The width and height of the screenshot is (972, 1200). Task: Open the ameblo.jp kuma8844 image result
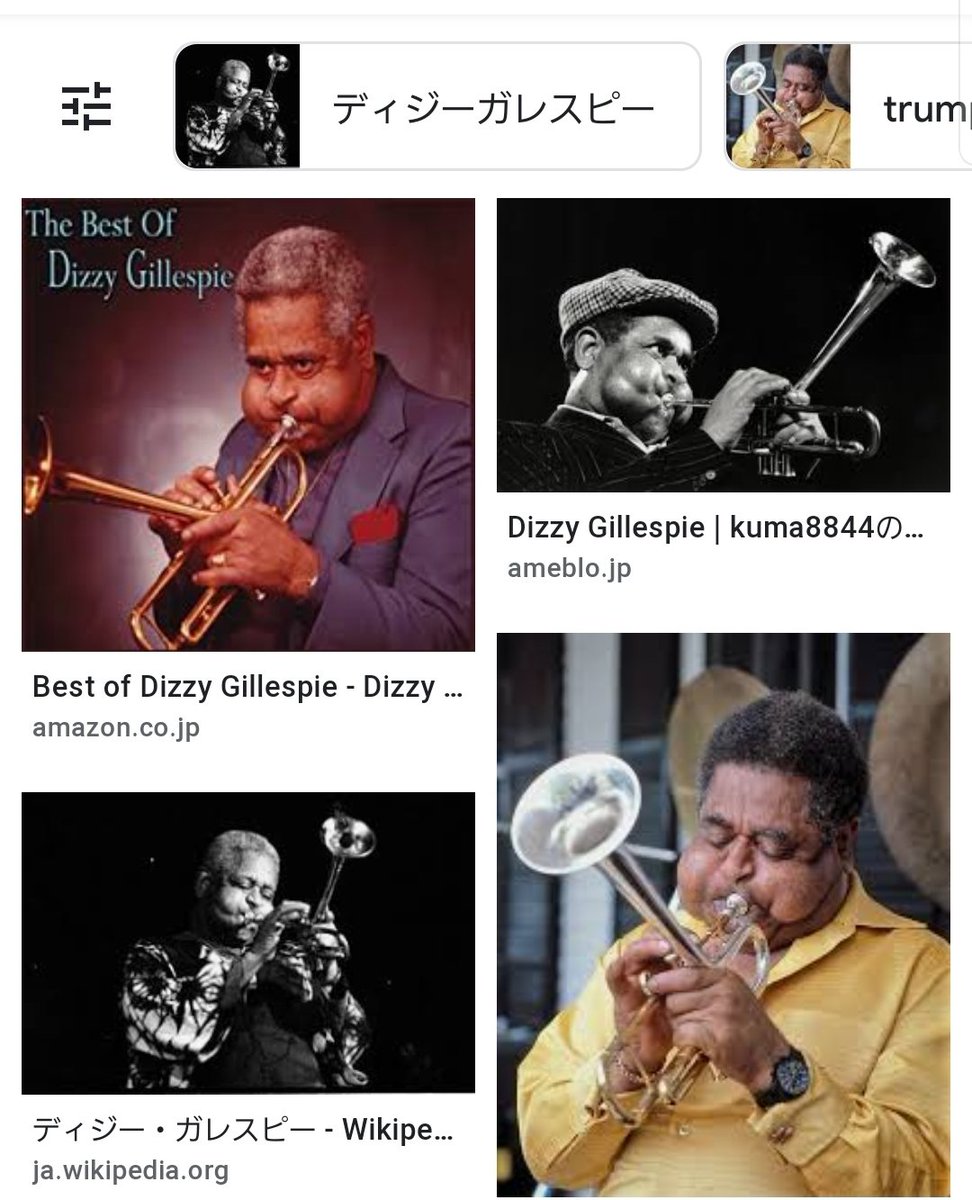pos(723,345)
